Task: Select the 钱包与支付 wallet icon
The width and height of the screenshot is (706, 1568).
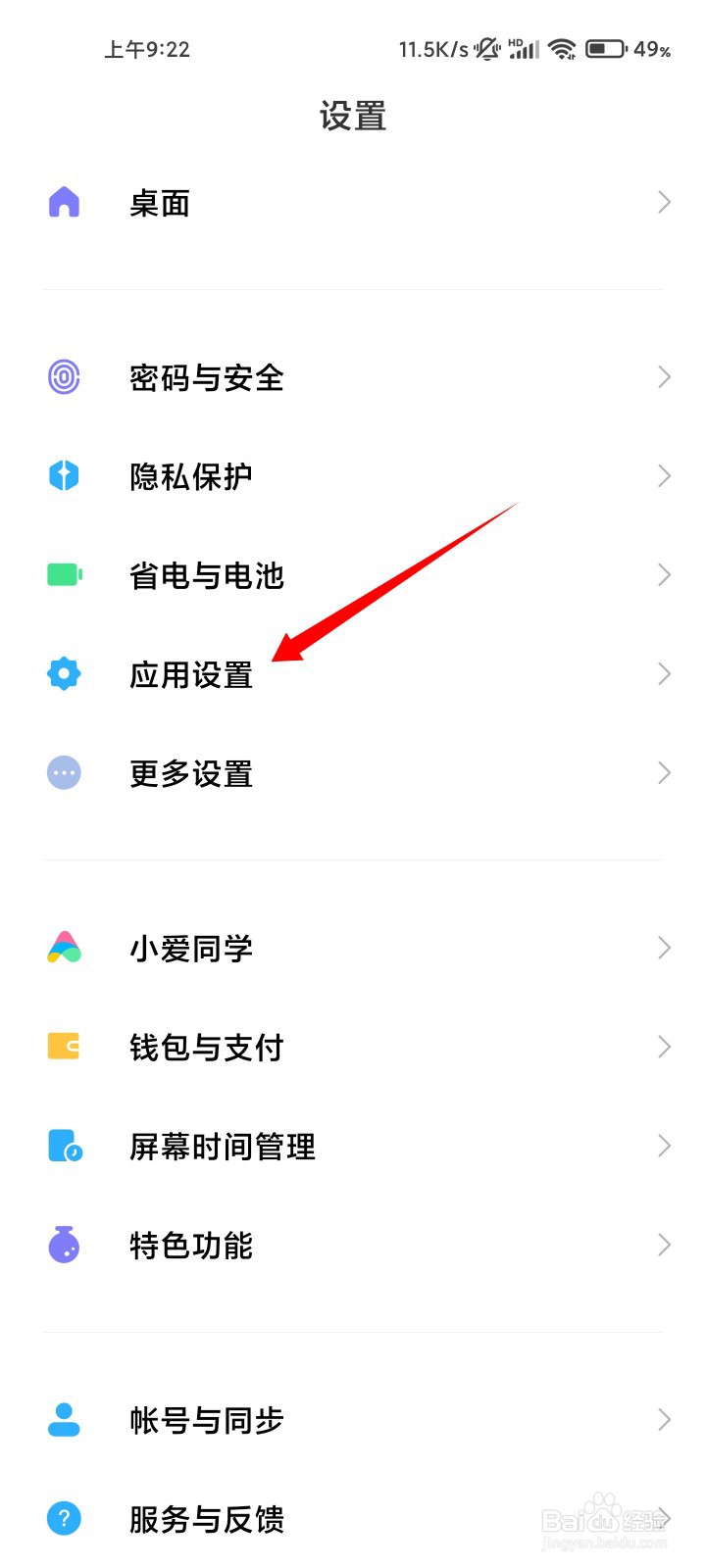Action: click(63, 1047)
